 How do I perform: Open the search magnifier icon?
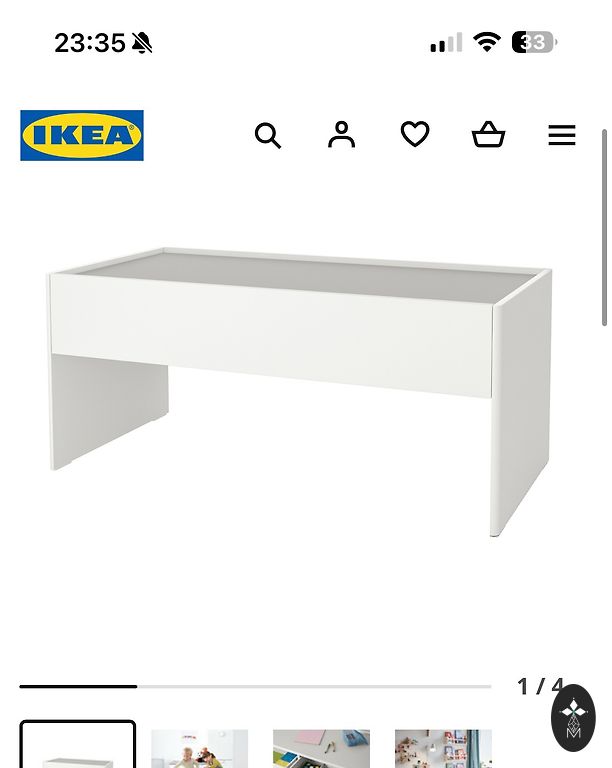click(x=267, y=135)
